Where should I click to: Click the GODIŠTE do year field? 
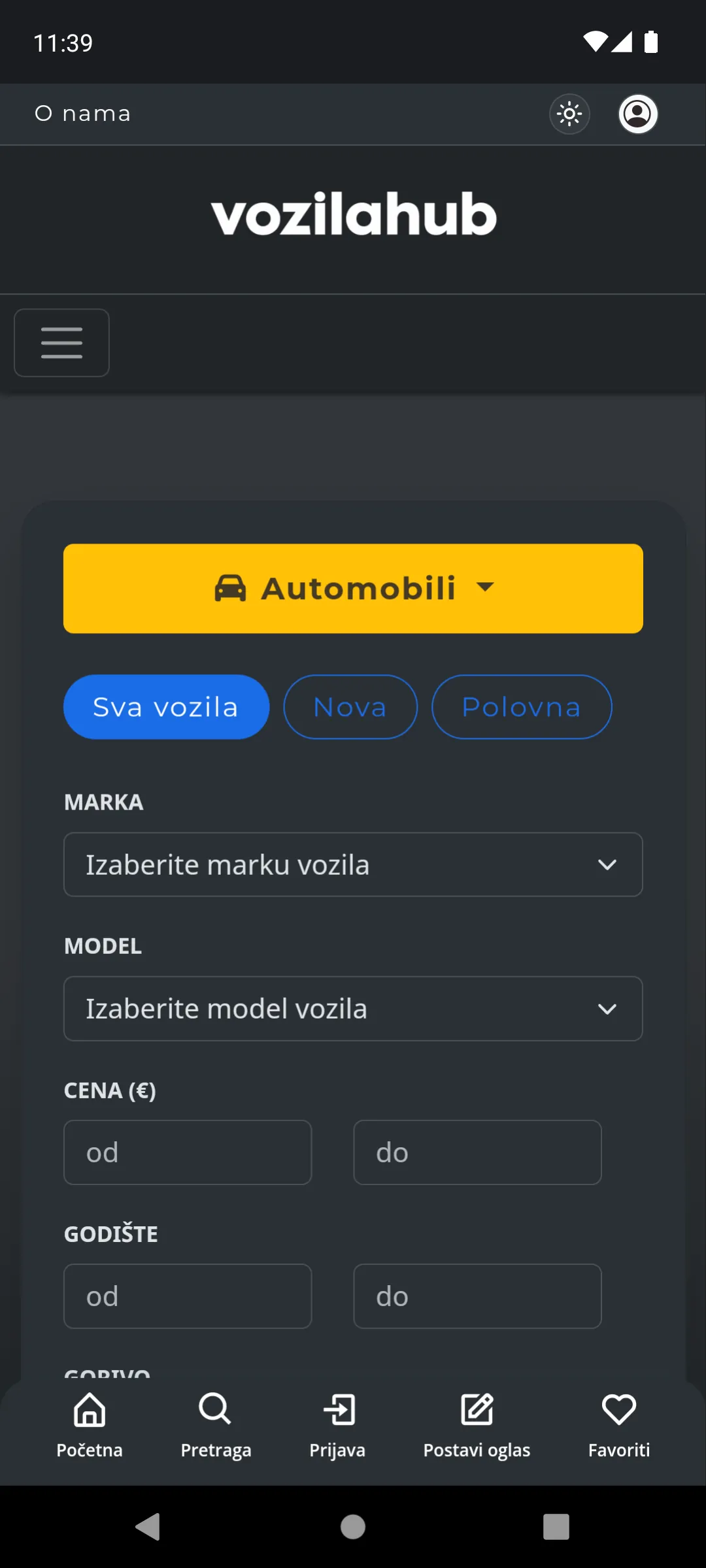pyautogui.click(x=477, y=1296)
